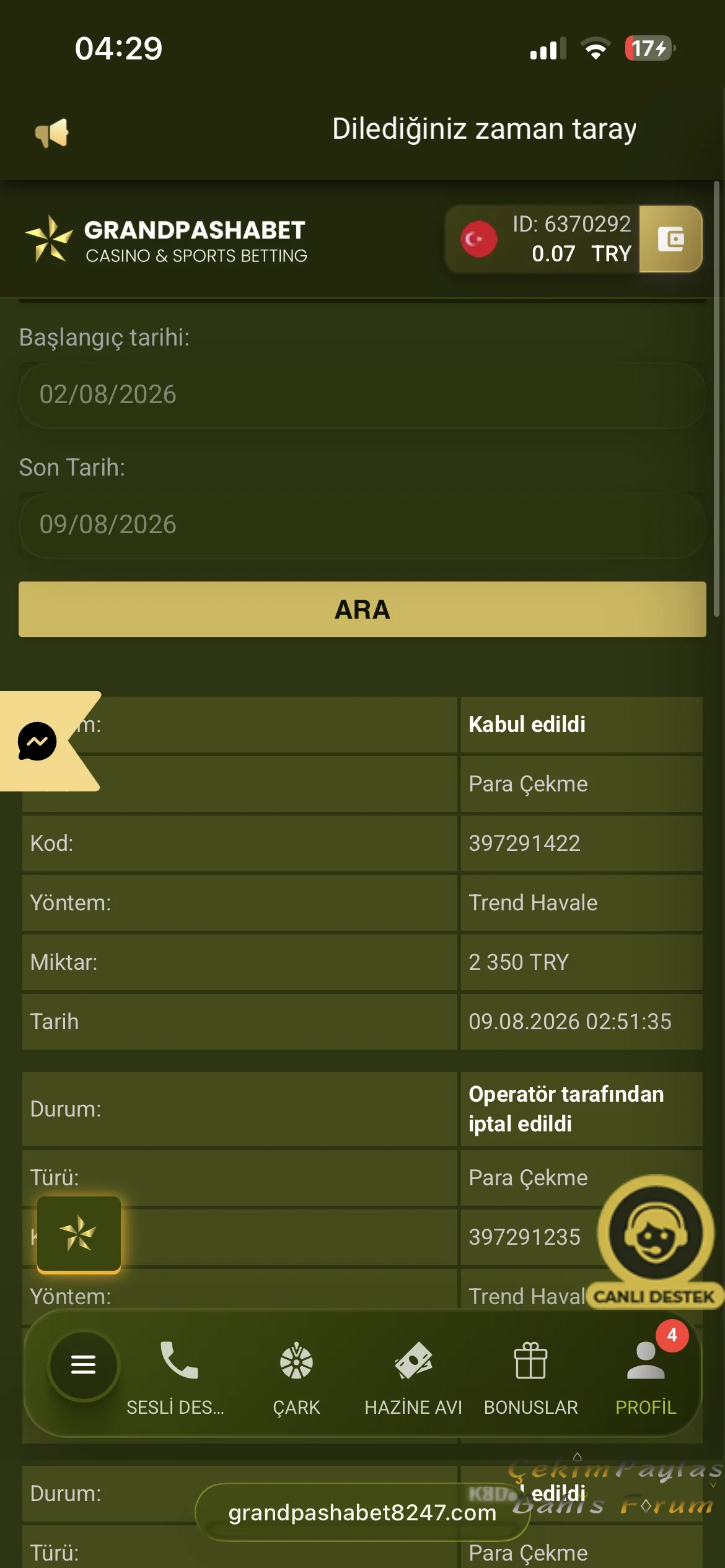Tap the megaphone announcement icon
Screen dimensions: 725x1568
click(x=52, y=133)
